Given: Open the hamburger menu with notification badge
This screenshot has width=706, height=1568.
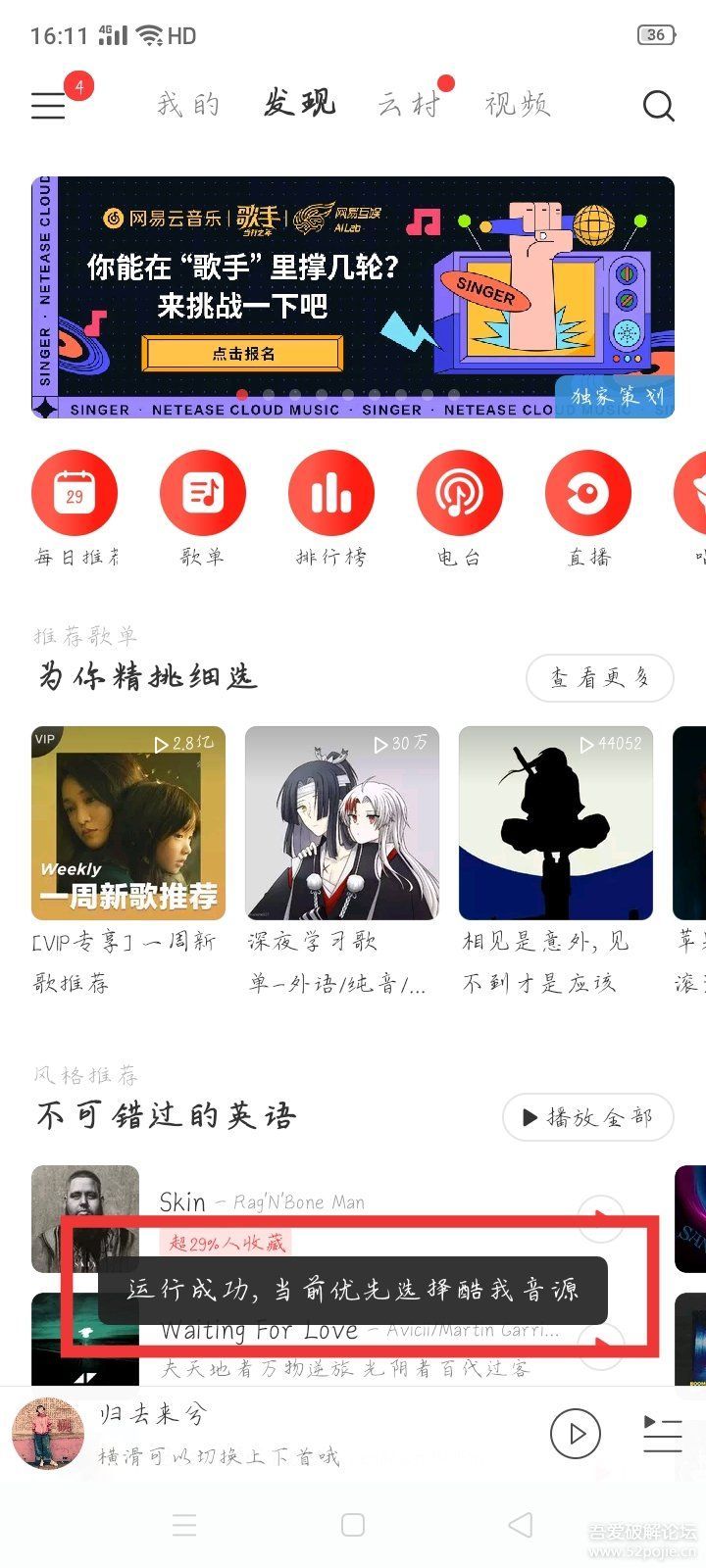Looking at the screenshot, I should coord(47,106).
